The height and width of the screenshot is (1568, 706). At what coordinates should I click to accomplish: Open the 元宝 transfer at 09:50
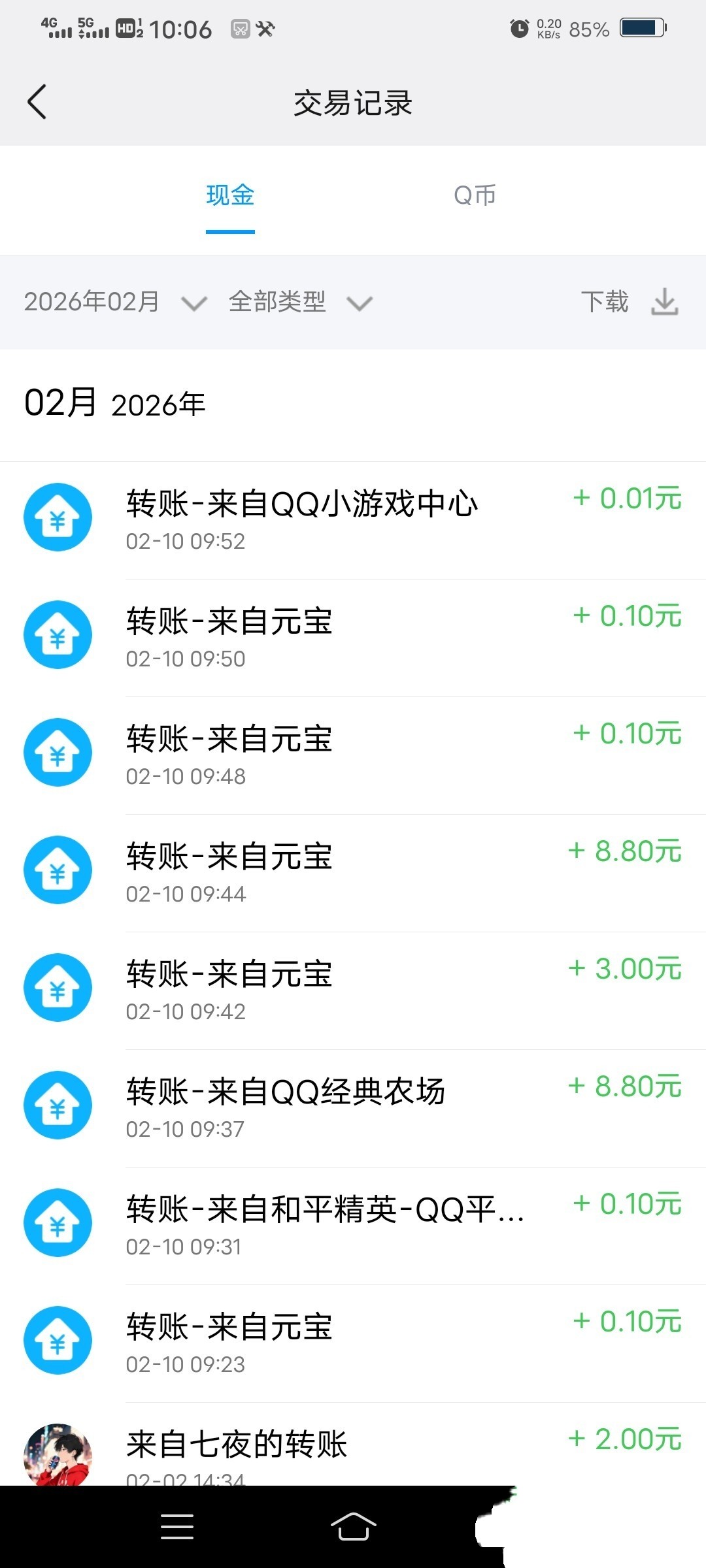353,638
